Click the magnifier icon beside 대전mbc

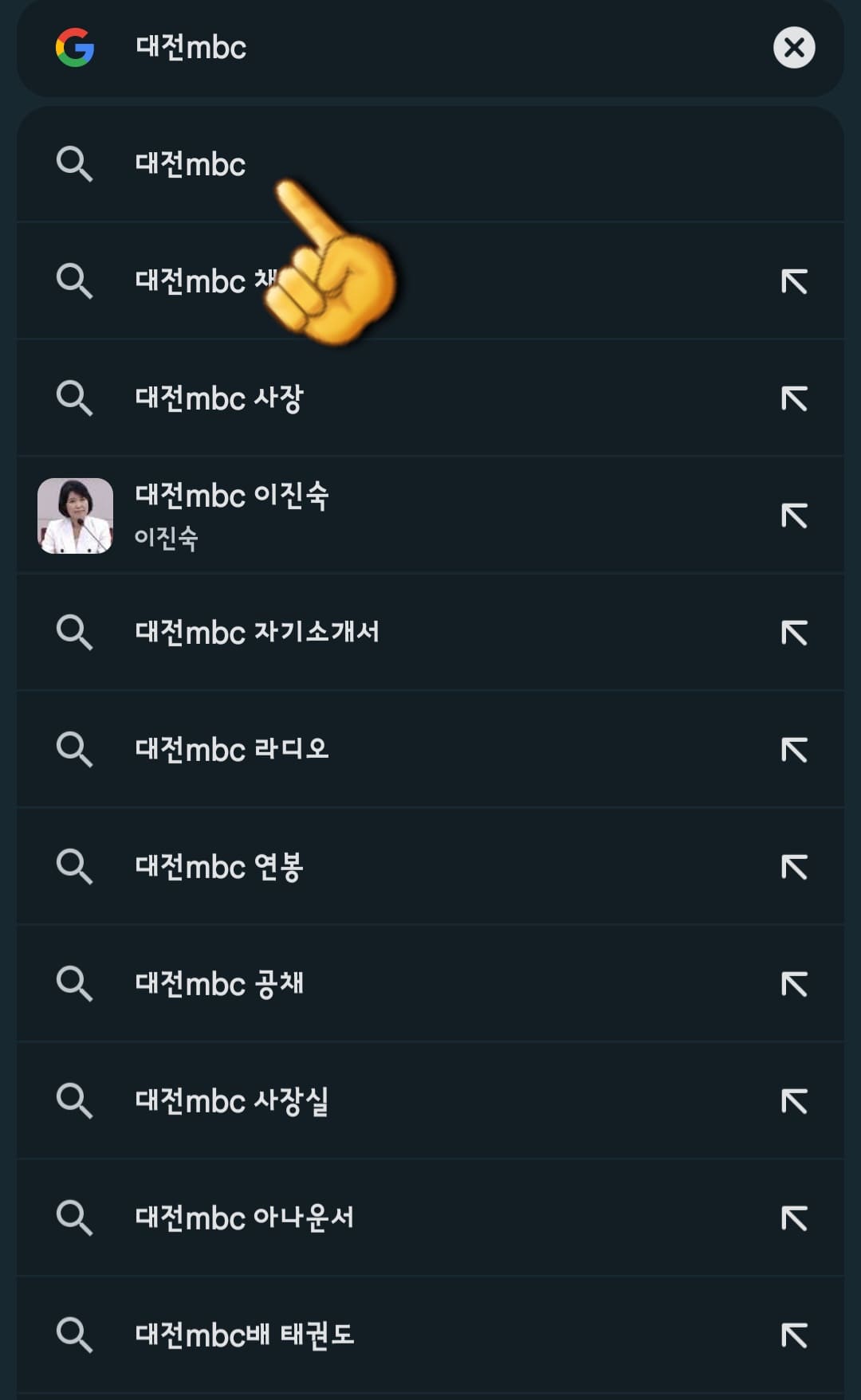pos(76,165)
